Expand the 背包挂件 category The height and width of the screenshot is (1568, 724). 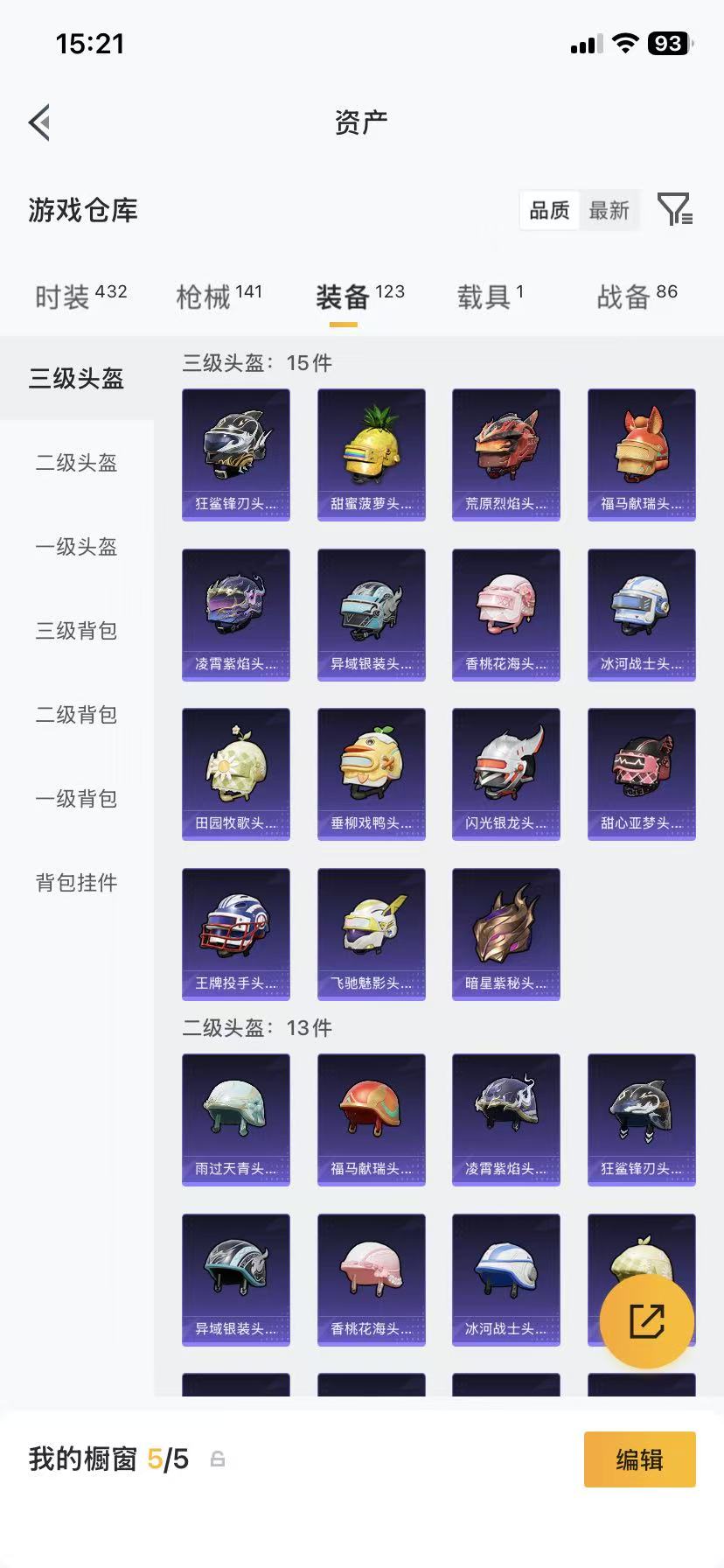(75, 884)
